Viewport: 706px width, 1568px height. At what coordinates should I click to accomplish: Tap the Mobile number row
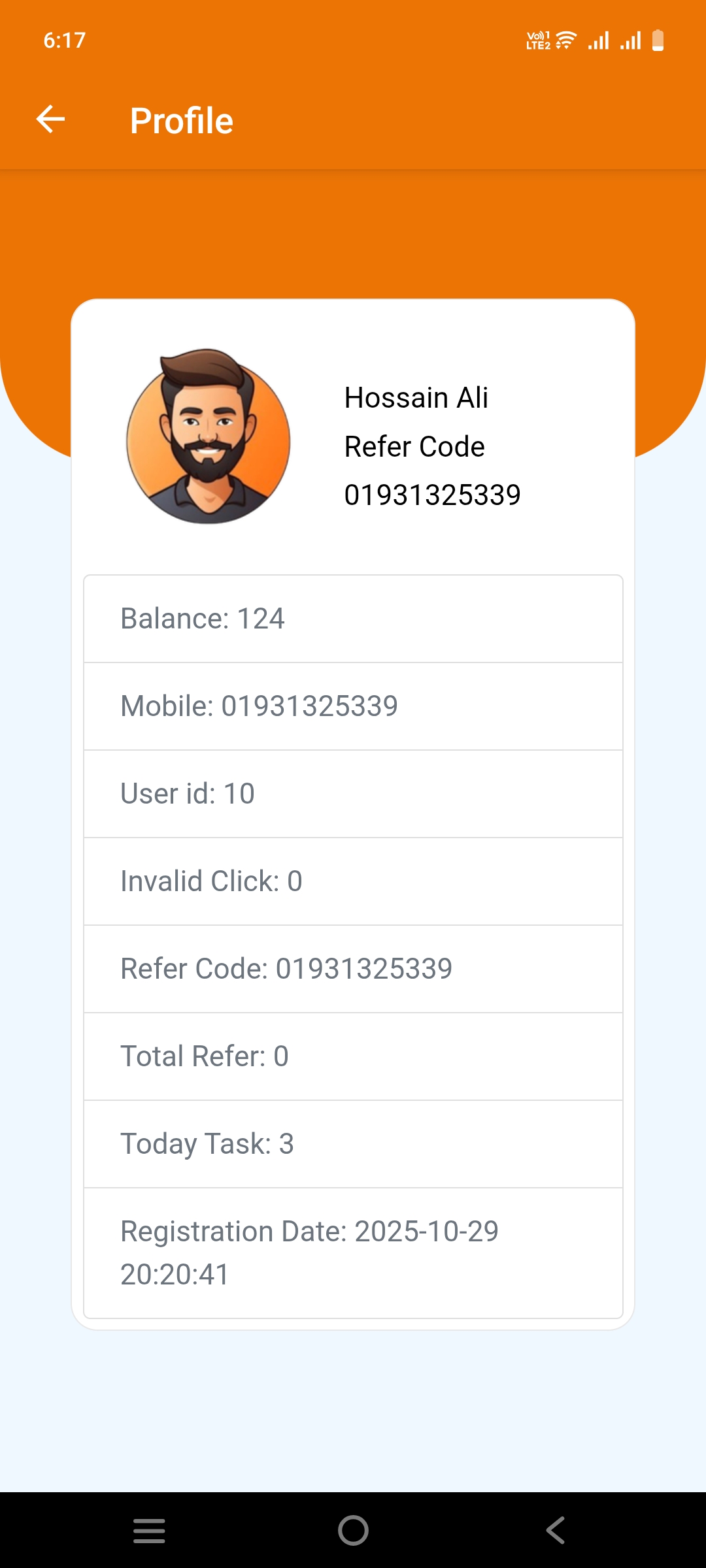tap(353, 706)
